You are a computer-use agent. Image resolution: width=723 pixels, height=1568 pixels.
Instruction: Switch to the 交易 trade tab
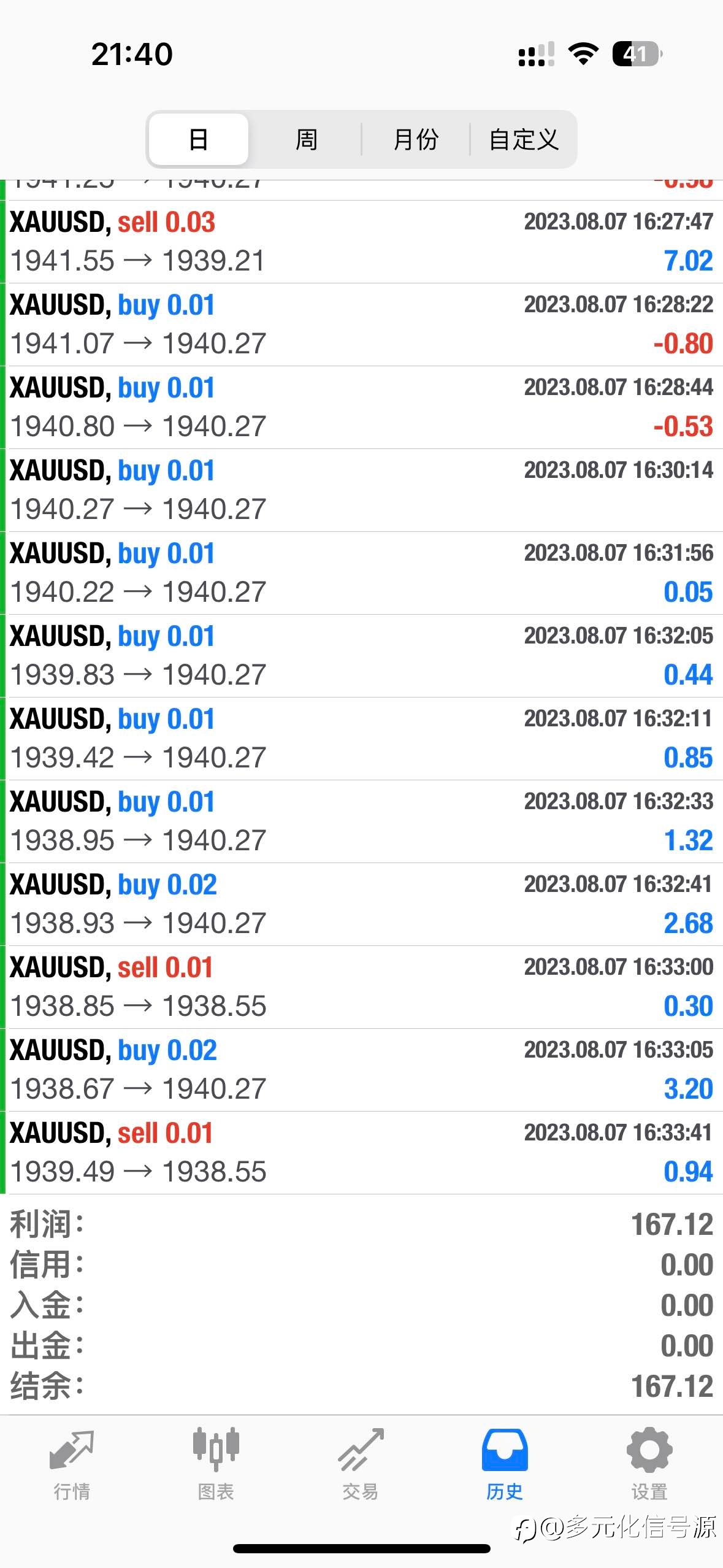(x=361, y=1466)
